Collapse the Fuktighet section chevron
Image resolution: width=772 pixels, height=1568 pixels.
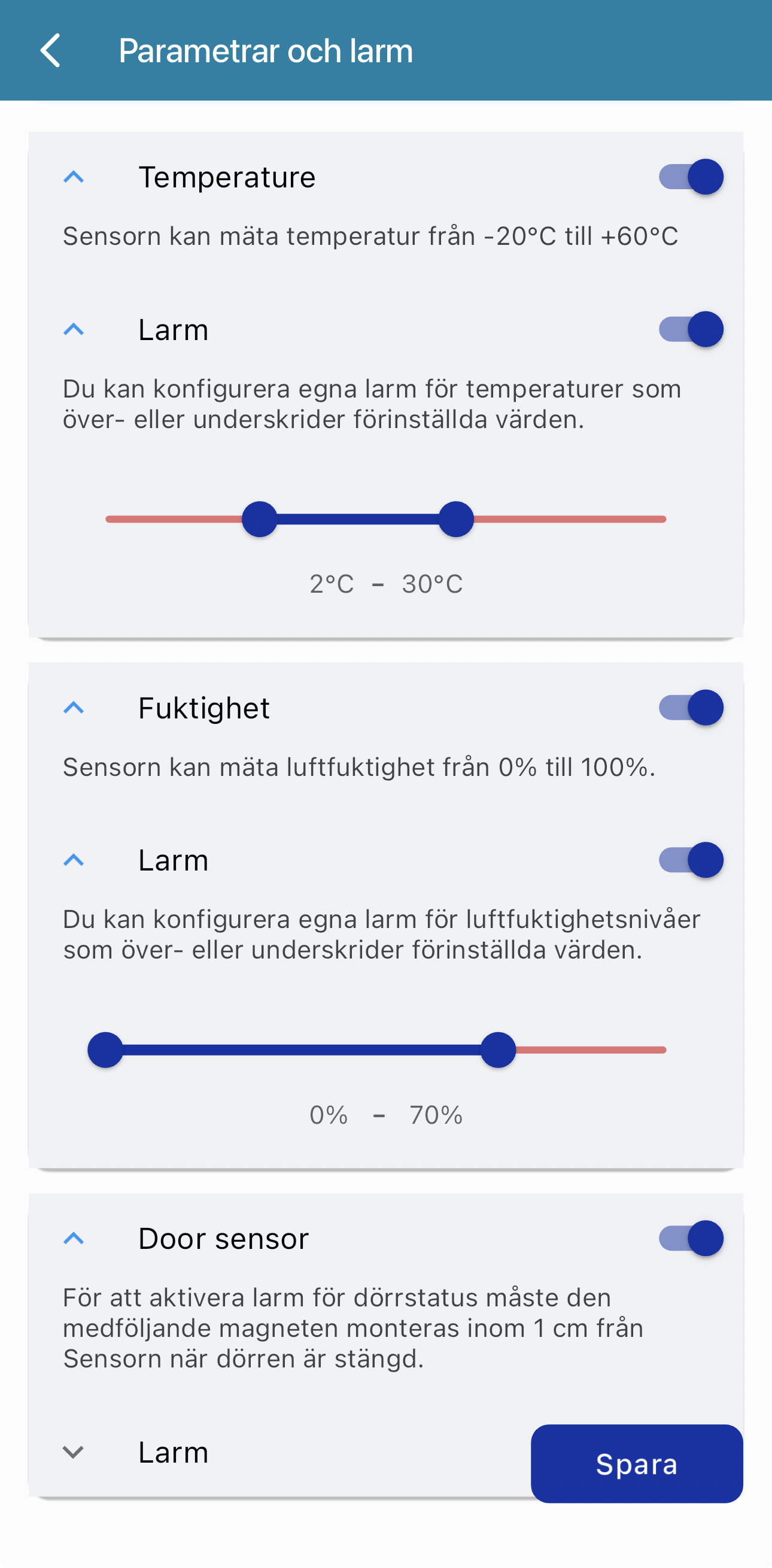point(74,708)
